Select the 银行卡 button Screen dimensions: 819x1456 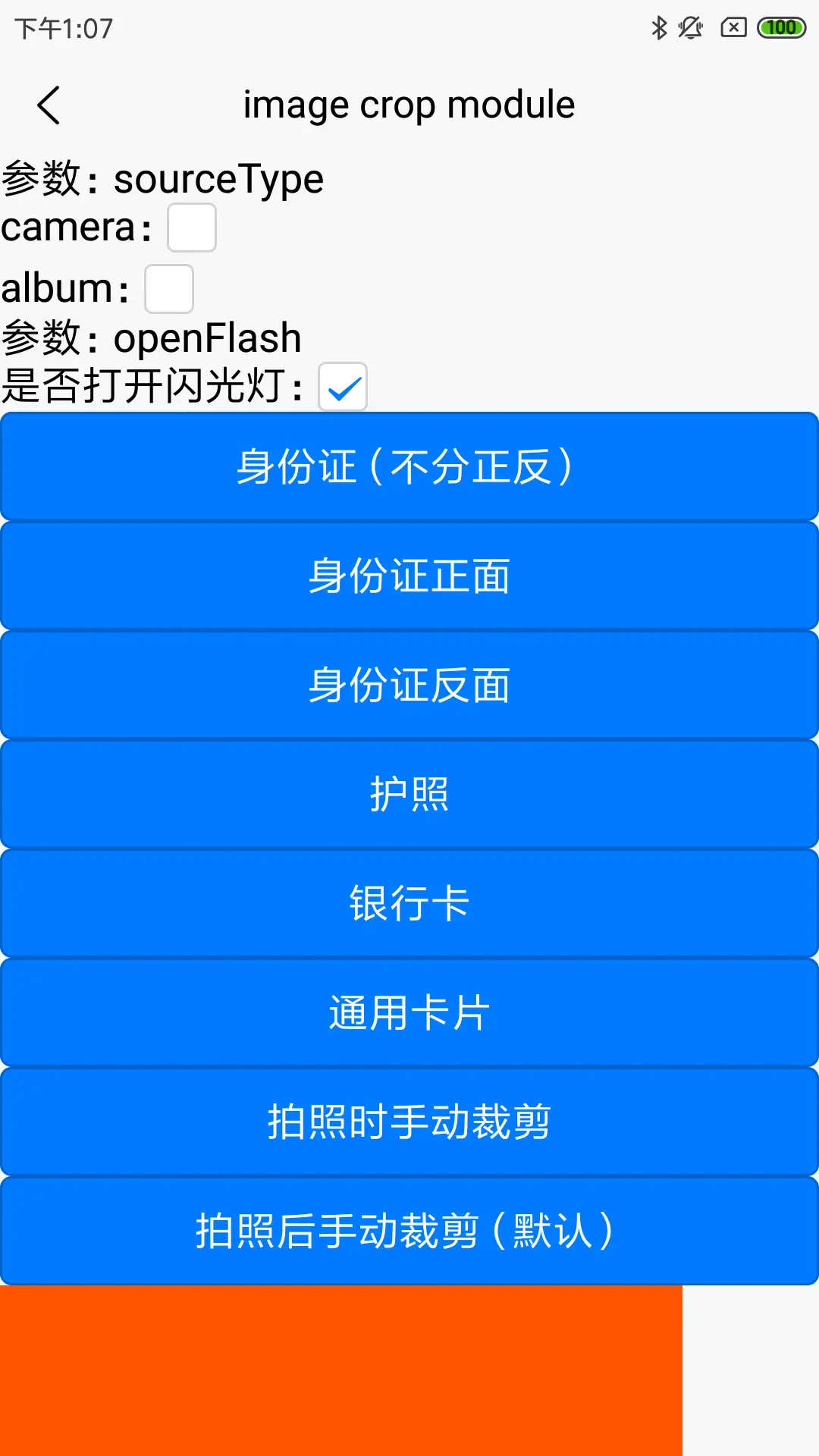point(409,903)
